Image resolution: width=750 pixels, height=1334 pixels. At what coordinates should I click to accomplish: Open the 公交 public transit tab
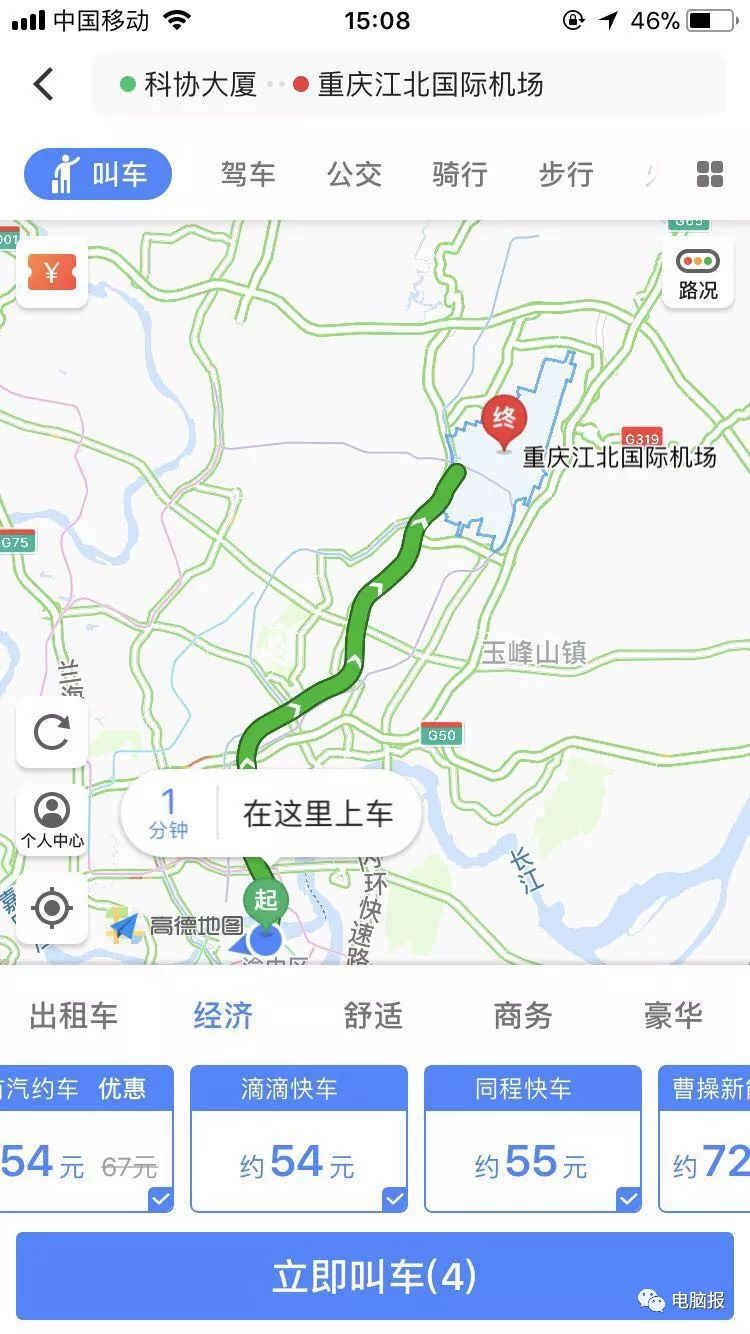pyautogui.click(x=353, y=174)
